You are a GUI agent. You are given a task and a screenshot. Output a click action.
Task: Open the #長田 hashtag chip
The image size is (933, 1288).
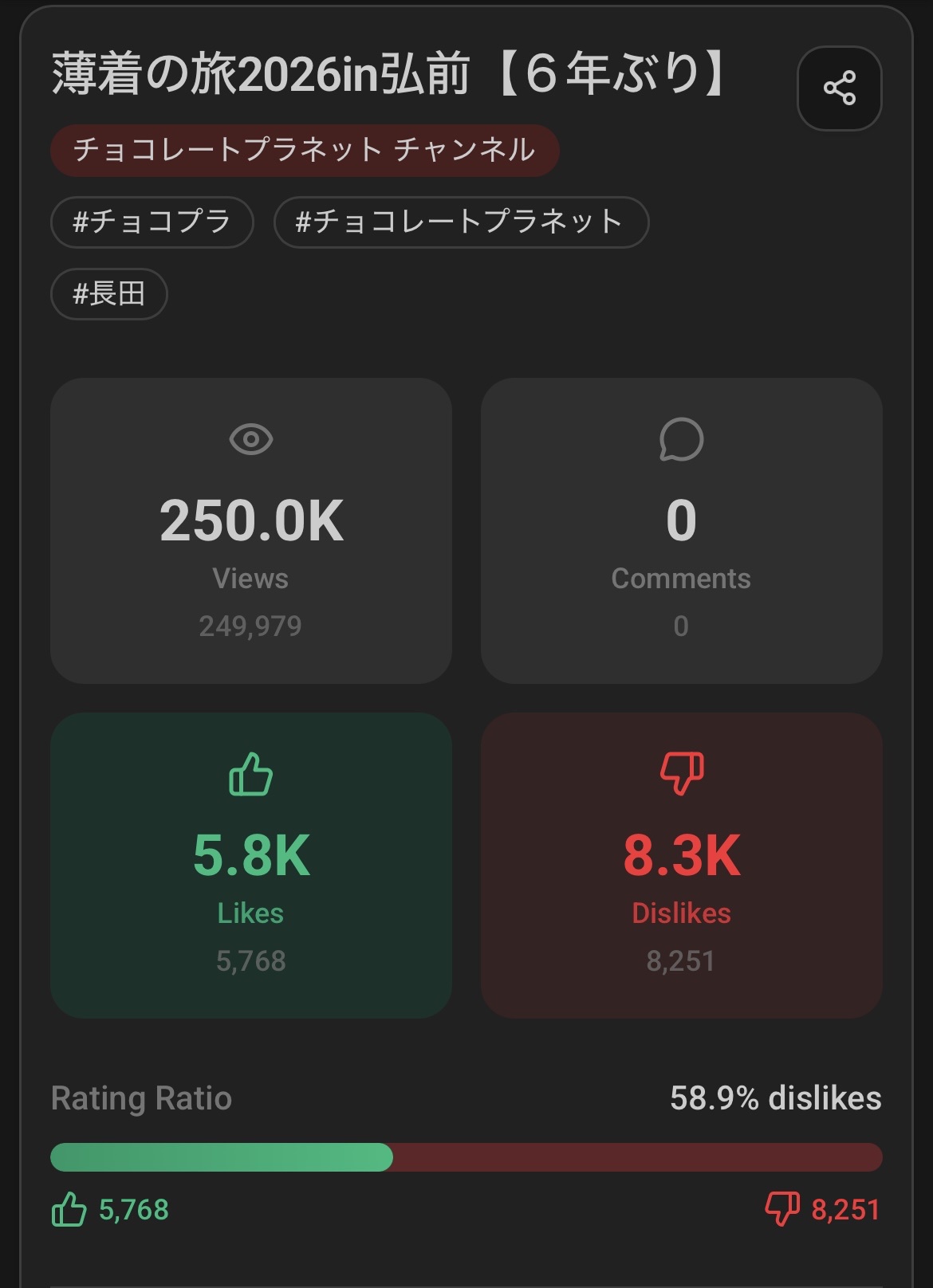point(109,294)
